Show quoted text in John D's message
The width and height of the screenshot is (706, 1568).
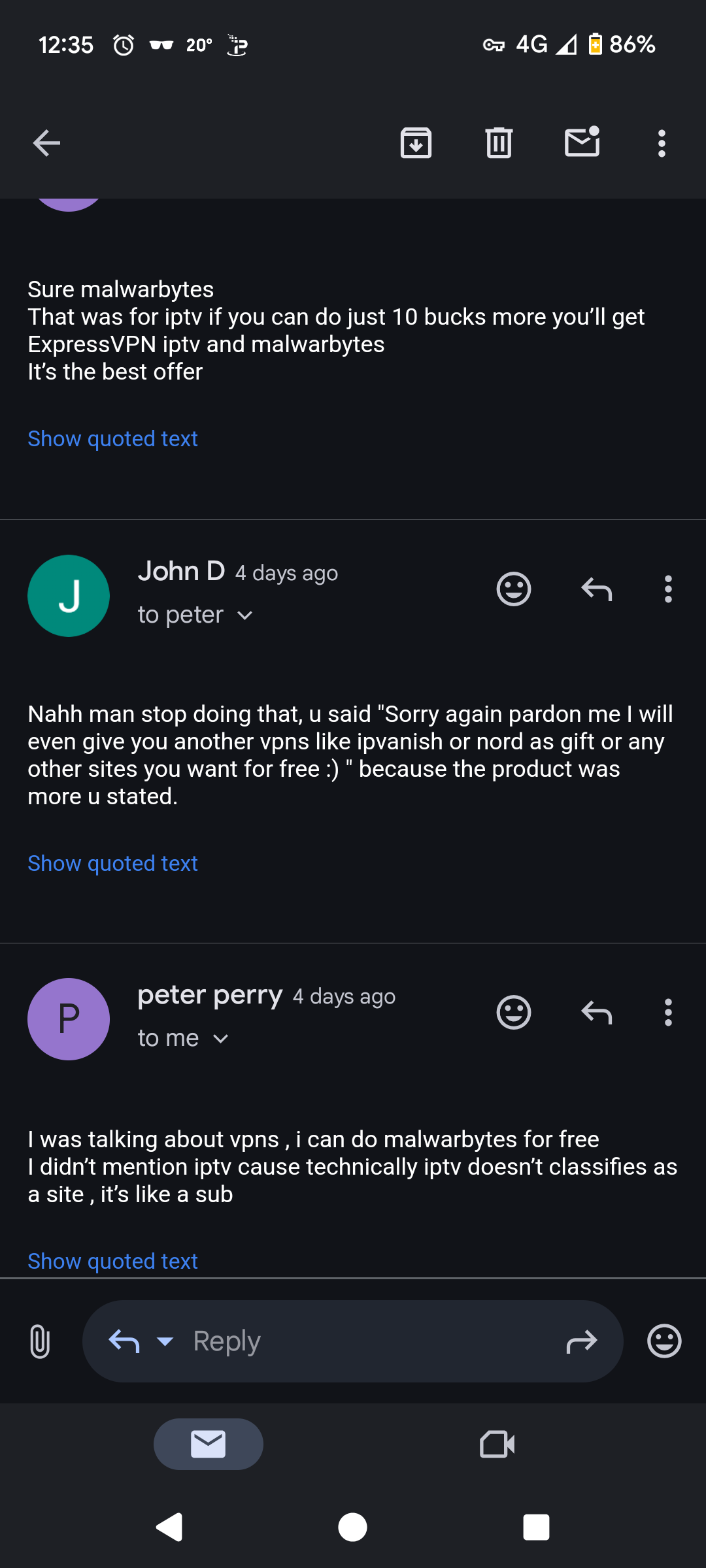pyautogui.click(x=112, y=863)
